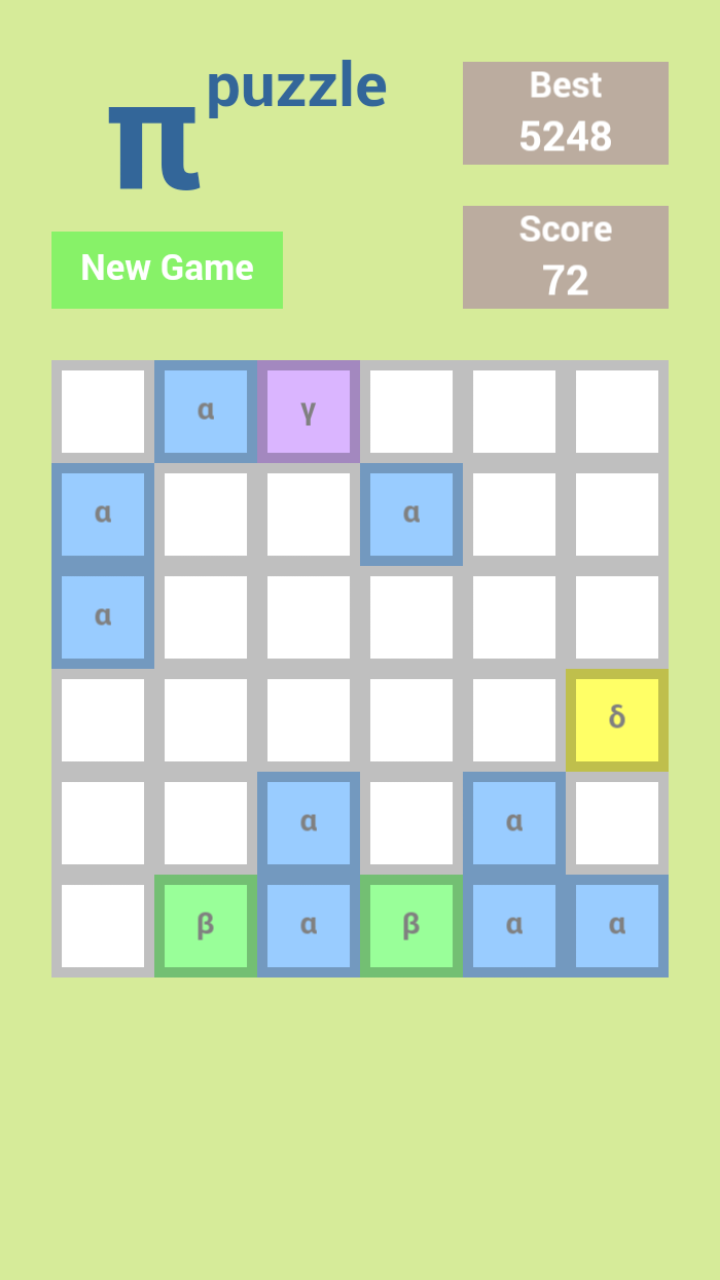Click the α tile beside the γ tile
The width and height of the screenshot is (720, 1280).
pos(205,410)
